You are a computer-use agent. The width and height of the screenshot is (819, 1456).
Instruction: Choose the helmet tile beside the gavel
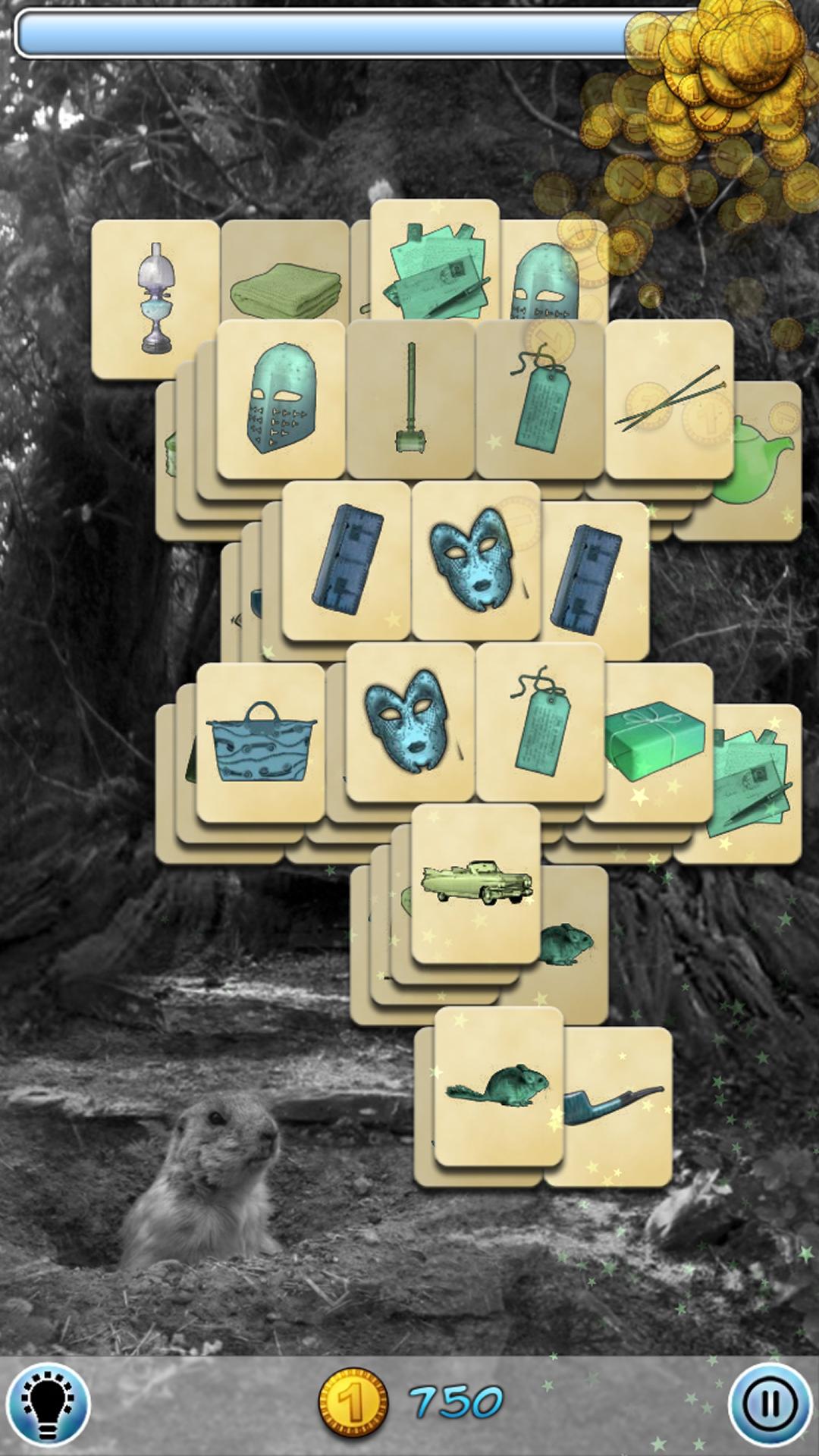(x=281, y=398)
